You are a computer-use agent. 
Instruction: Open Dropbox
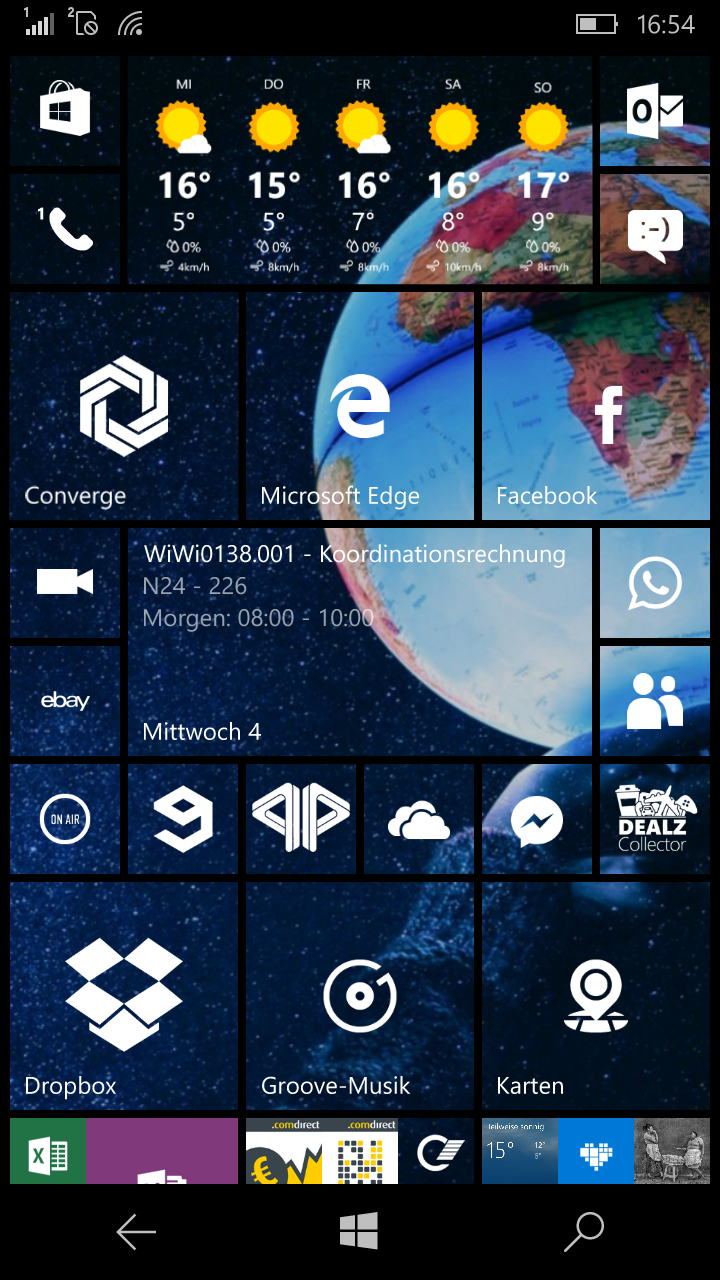(124, 996)
